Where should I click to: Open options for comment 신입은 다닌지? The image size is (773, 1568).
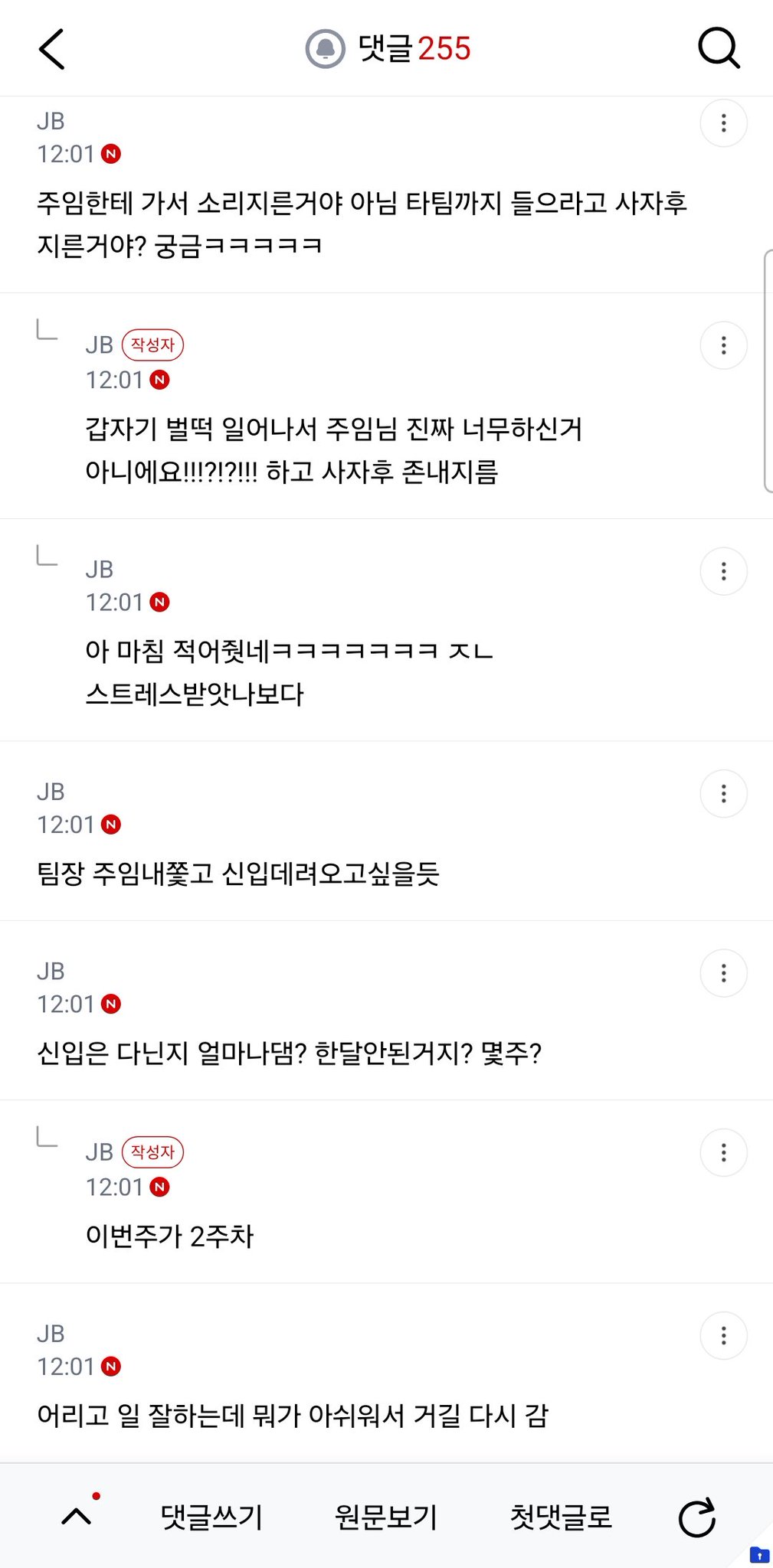723,973
